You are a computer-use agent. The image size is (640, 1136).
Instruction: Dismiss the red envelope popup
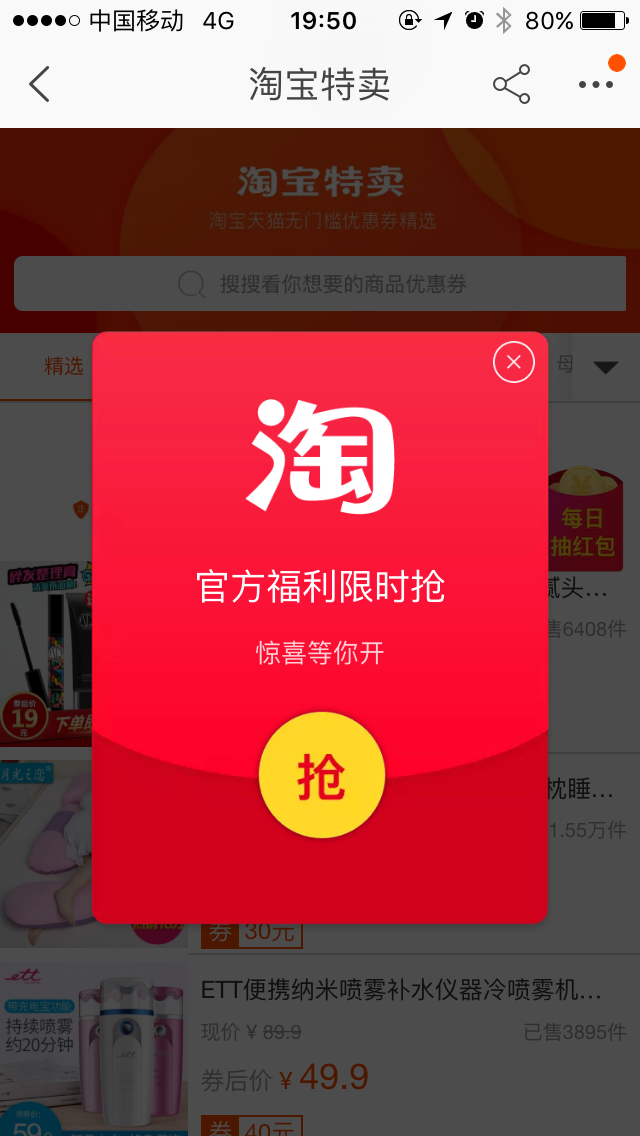click(514, 362)
